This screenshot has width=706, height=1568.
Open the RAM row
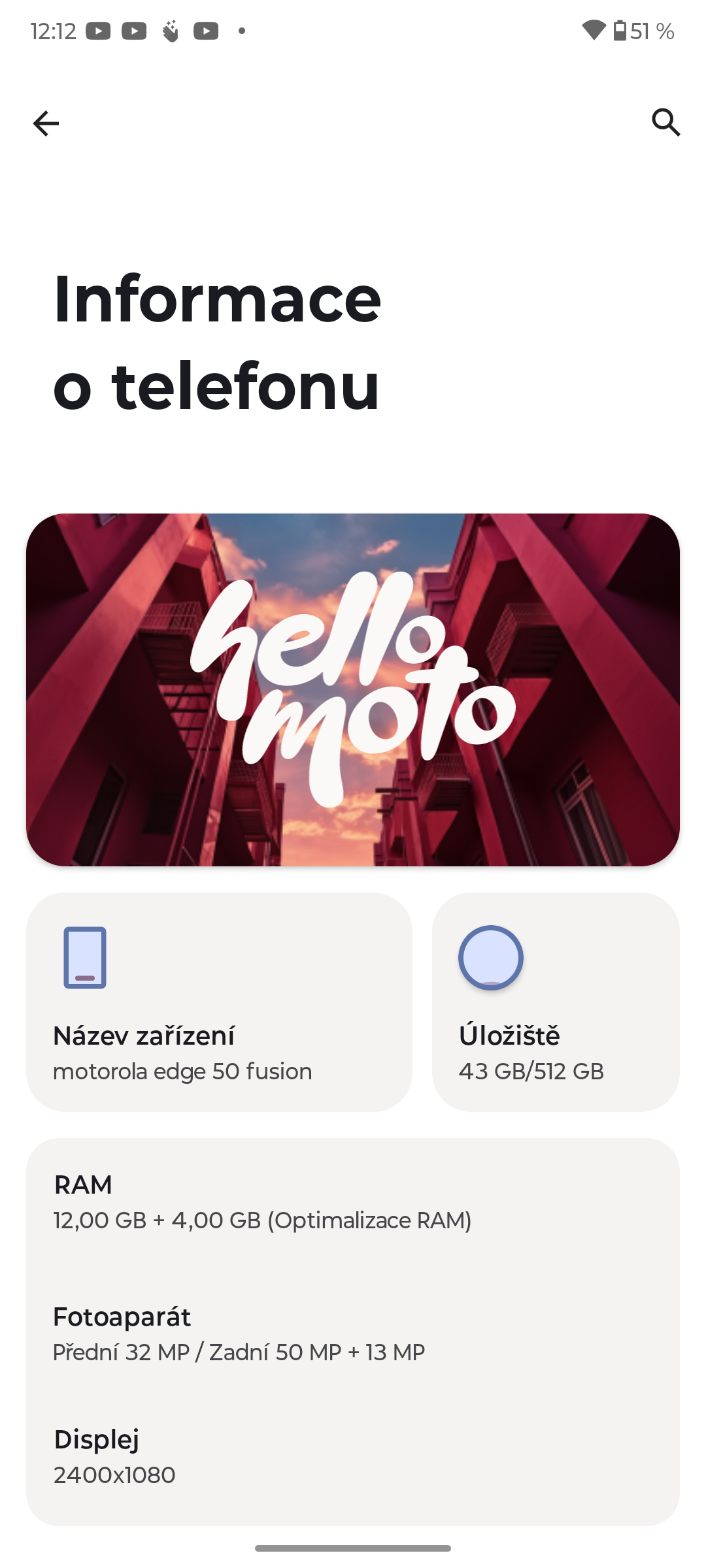[x=353, y=1202]
